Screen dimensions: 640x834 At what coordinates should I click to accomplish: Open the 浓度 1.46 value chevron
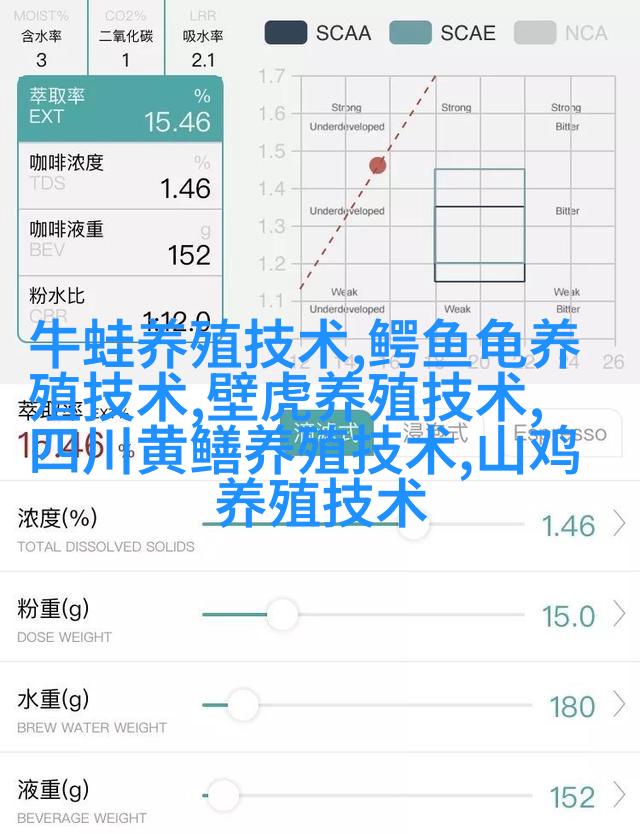[x=620, y=524]
